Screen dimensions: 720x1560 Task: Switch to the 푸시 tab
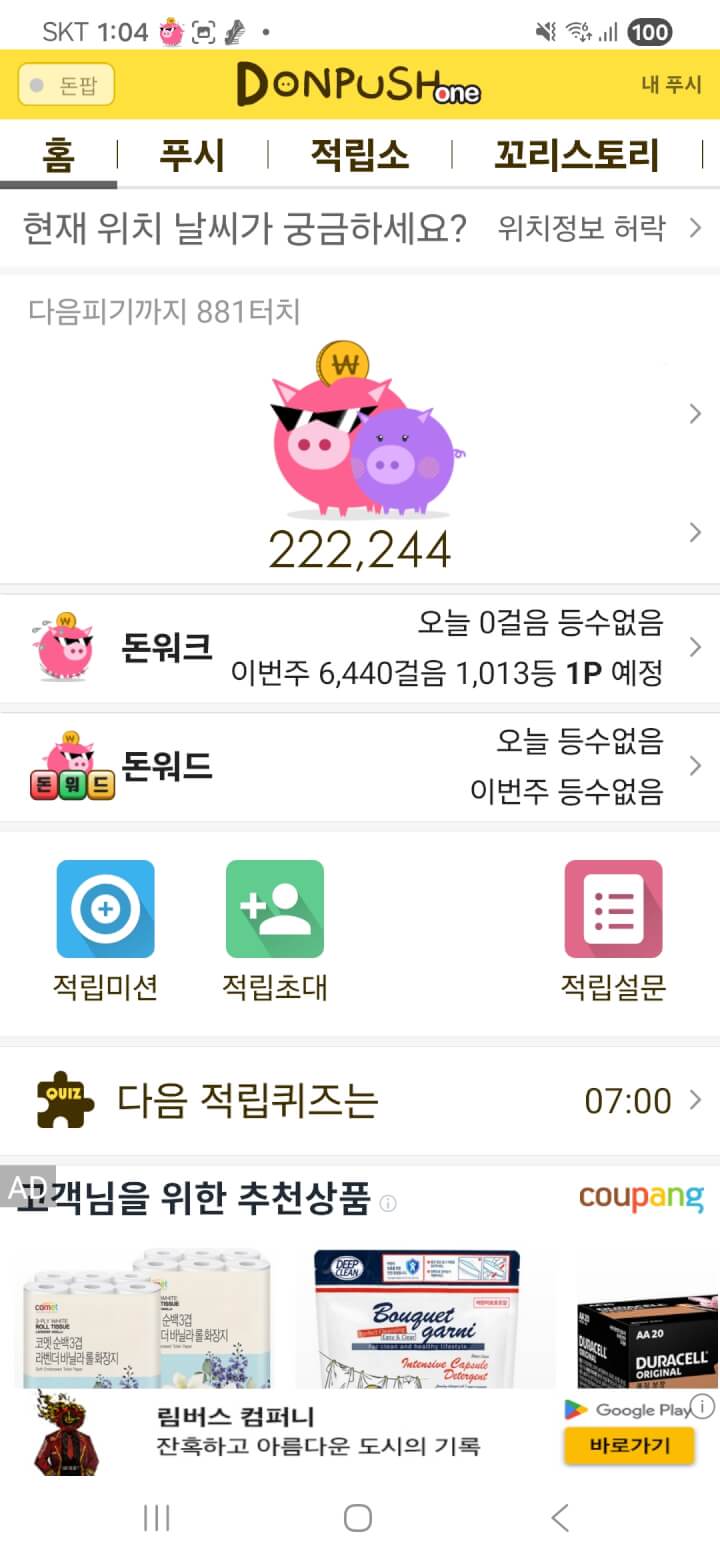tap(192, 155)
